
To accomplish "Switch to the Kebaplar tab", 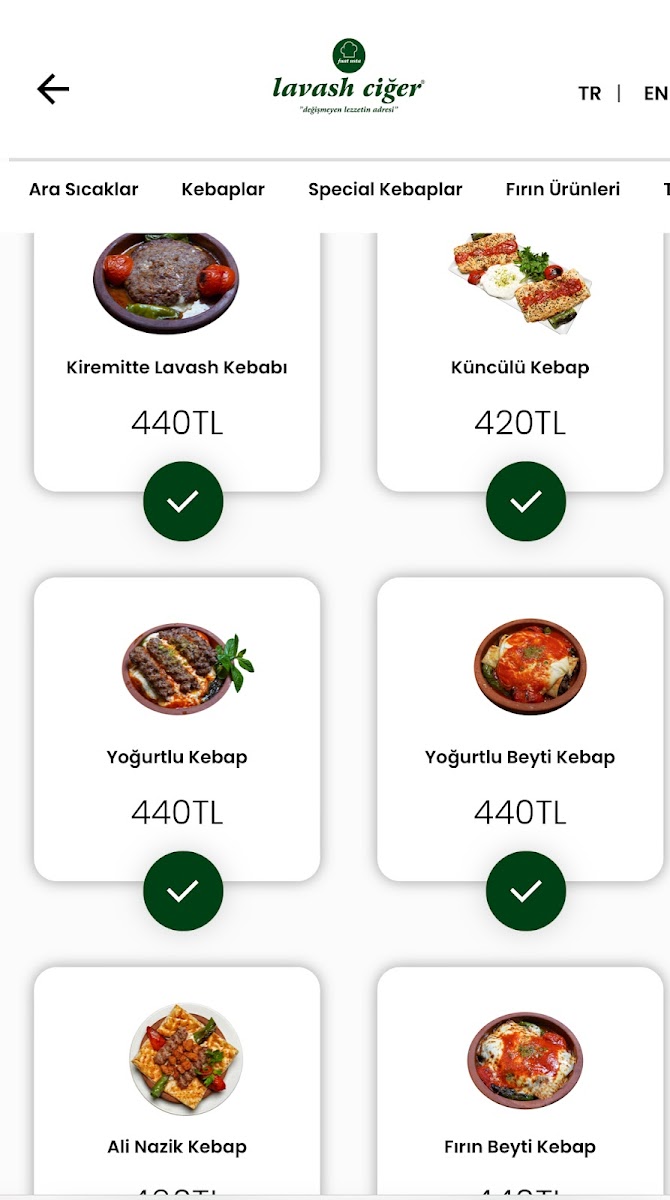I will [223, 189].
